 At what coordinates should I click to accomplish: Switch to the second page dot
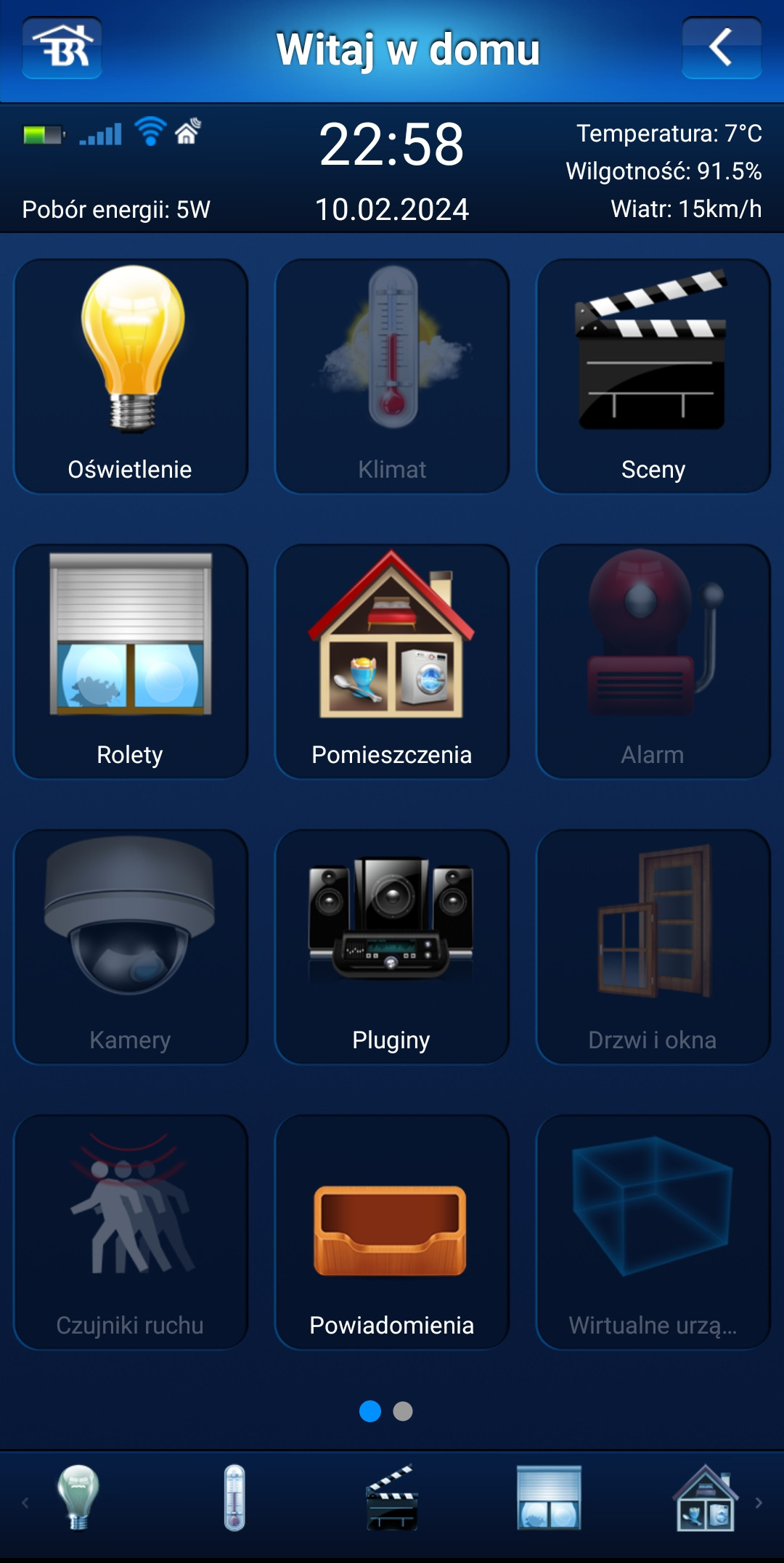coord(403,1411)
